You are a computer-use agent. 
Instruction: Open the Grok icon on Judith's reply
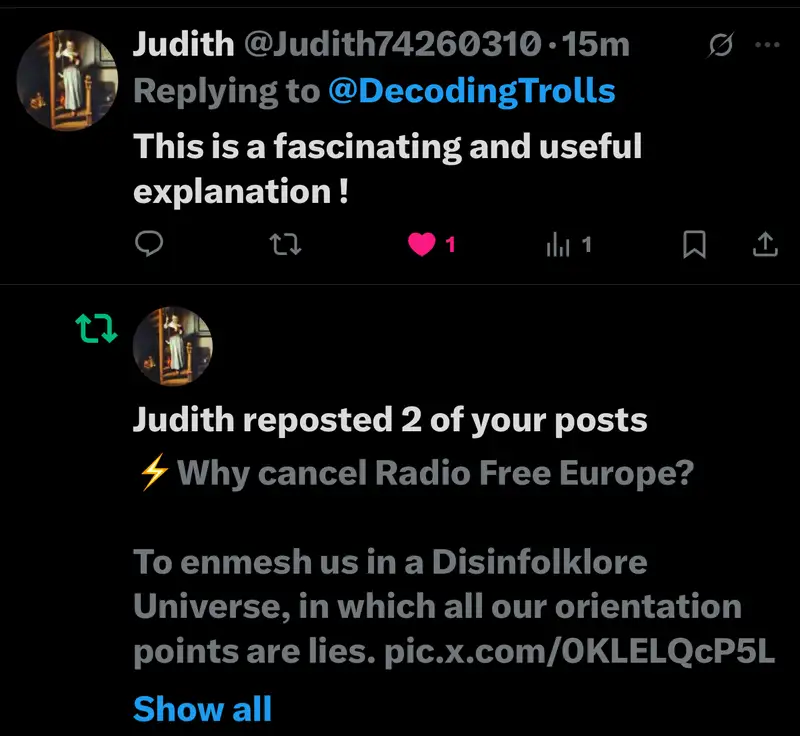(719, 45)
